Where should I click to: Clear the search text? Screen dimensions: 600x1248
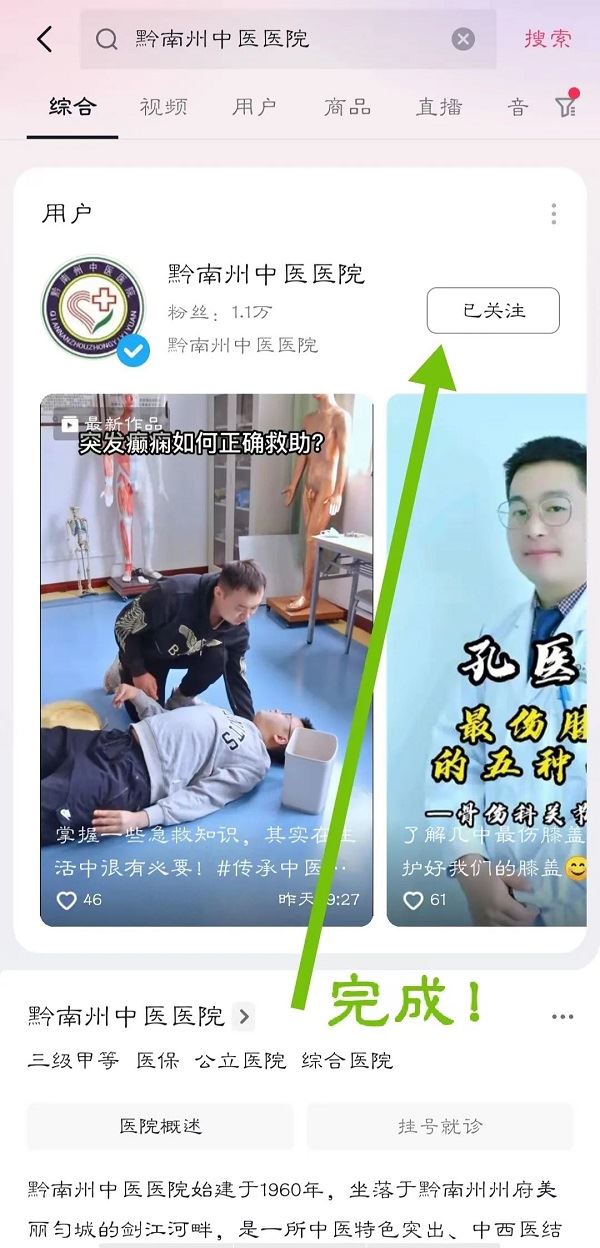tap(463, 39)
